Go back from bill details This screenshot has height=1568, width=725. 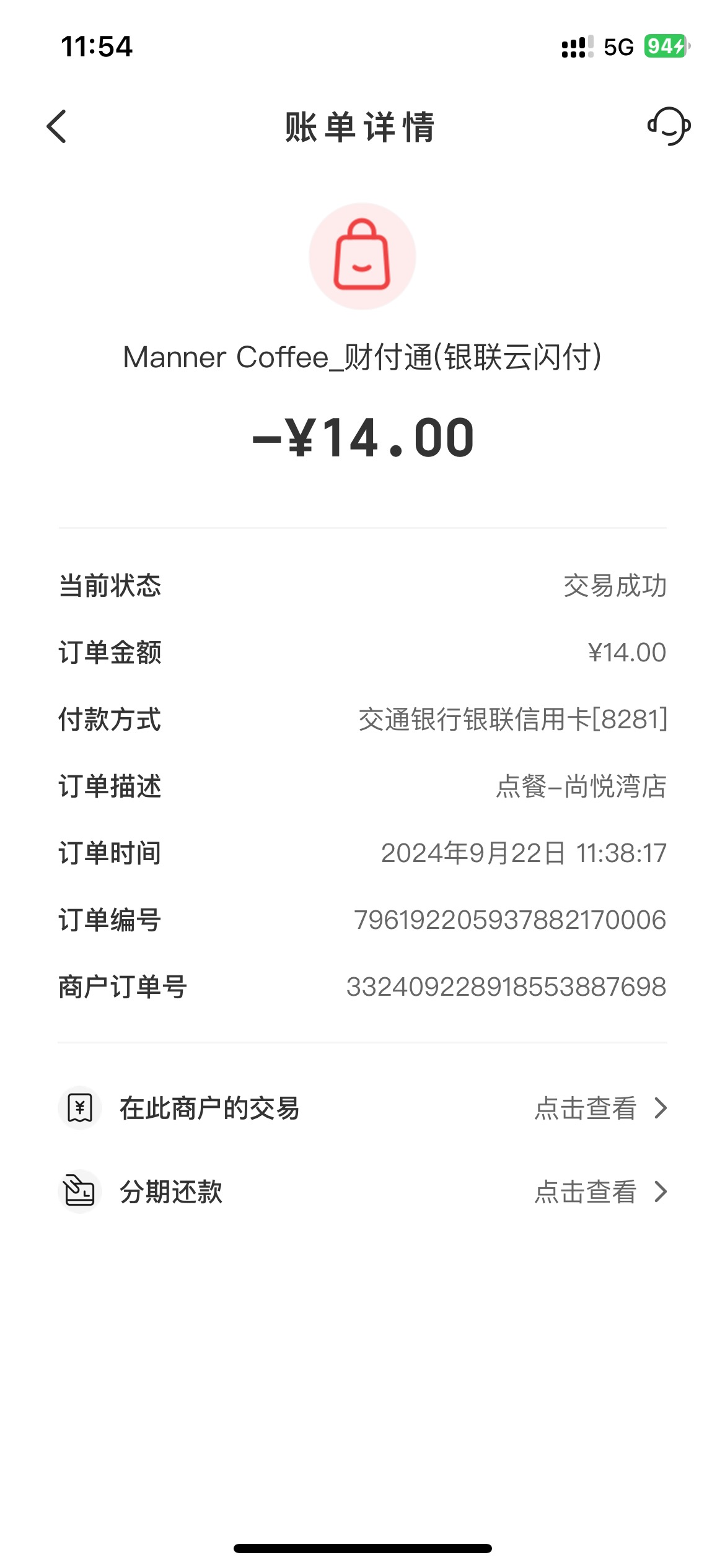[56, 127]
